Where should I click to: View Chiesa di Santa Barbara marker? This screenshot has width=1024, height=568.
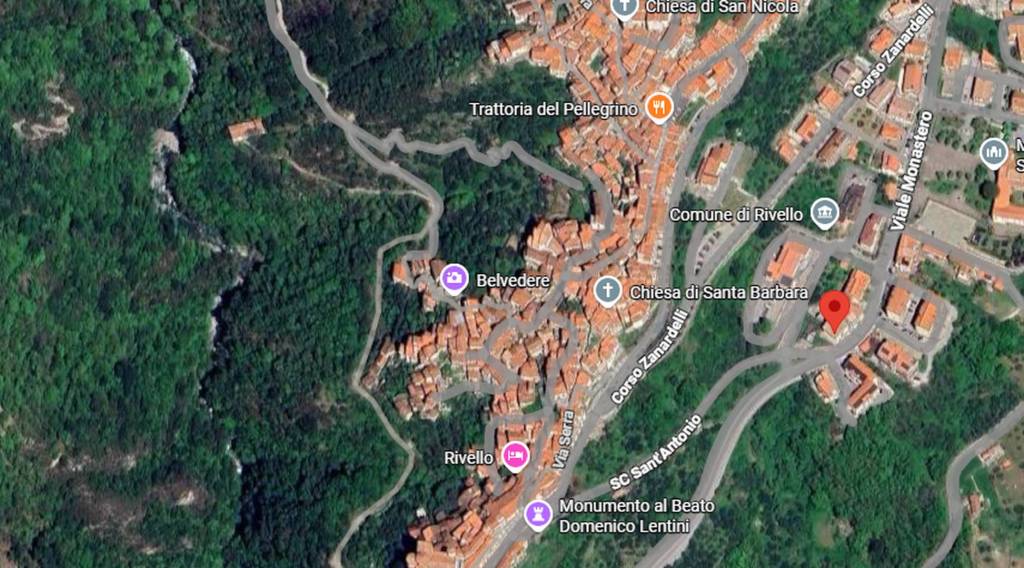(x=607, y=292)
